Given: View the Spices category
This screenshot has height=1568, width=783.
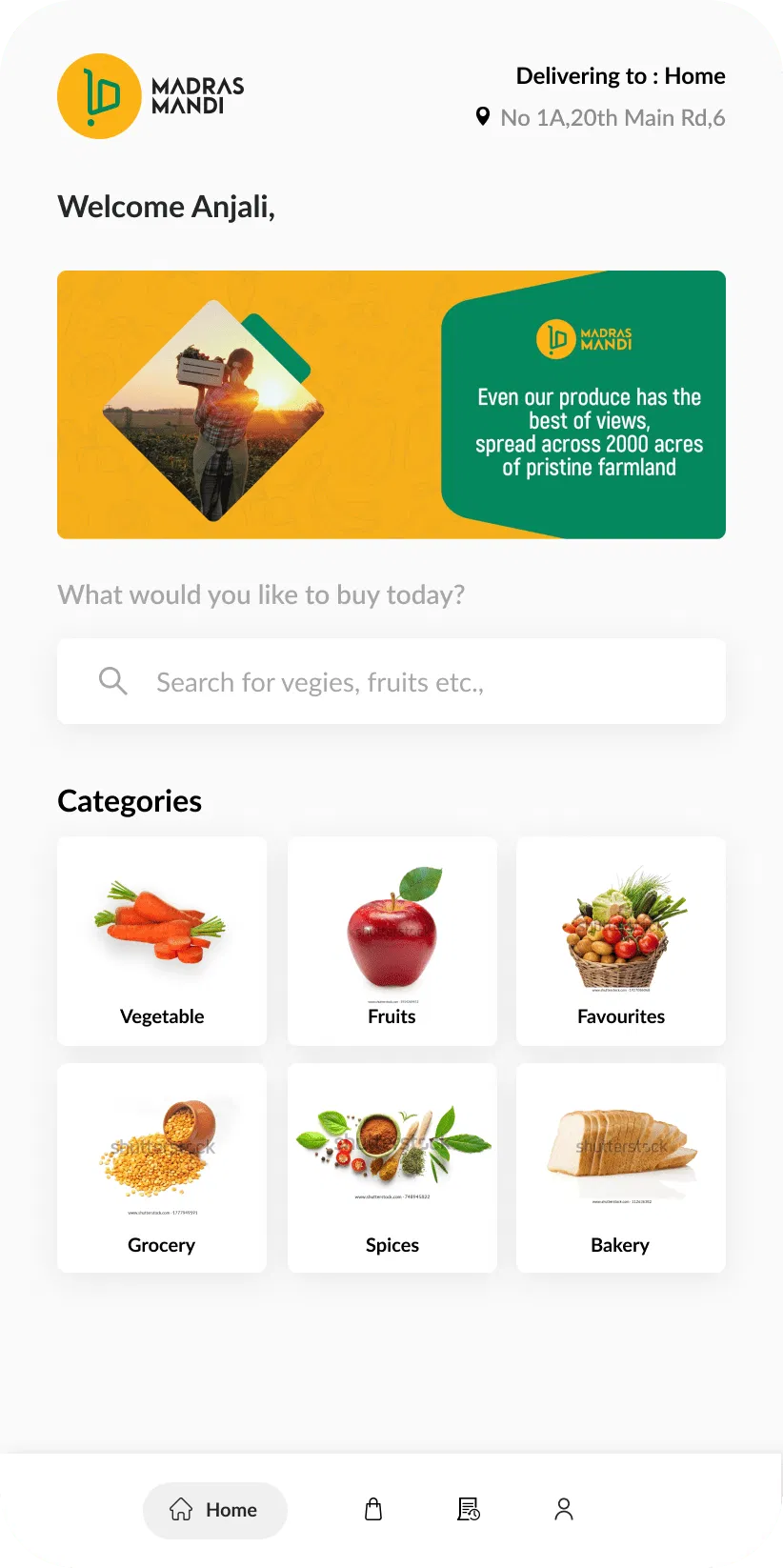Looking at the screenshot, I should 391,1168.
